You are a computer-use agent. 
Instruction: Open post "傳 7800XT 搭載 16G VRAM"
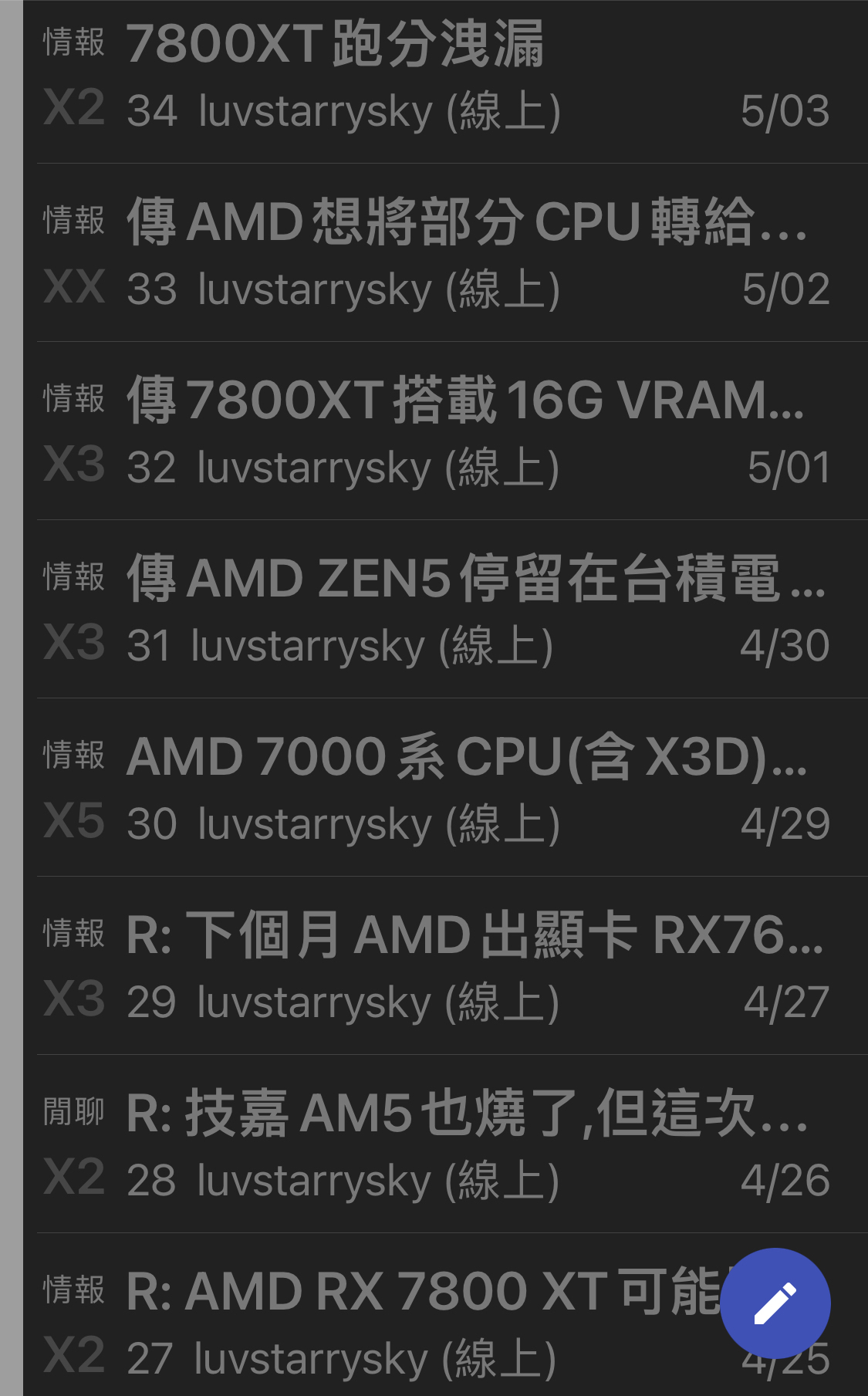(x=445, y=431)
